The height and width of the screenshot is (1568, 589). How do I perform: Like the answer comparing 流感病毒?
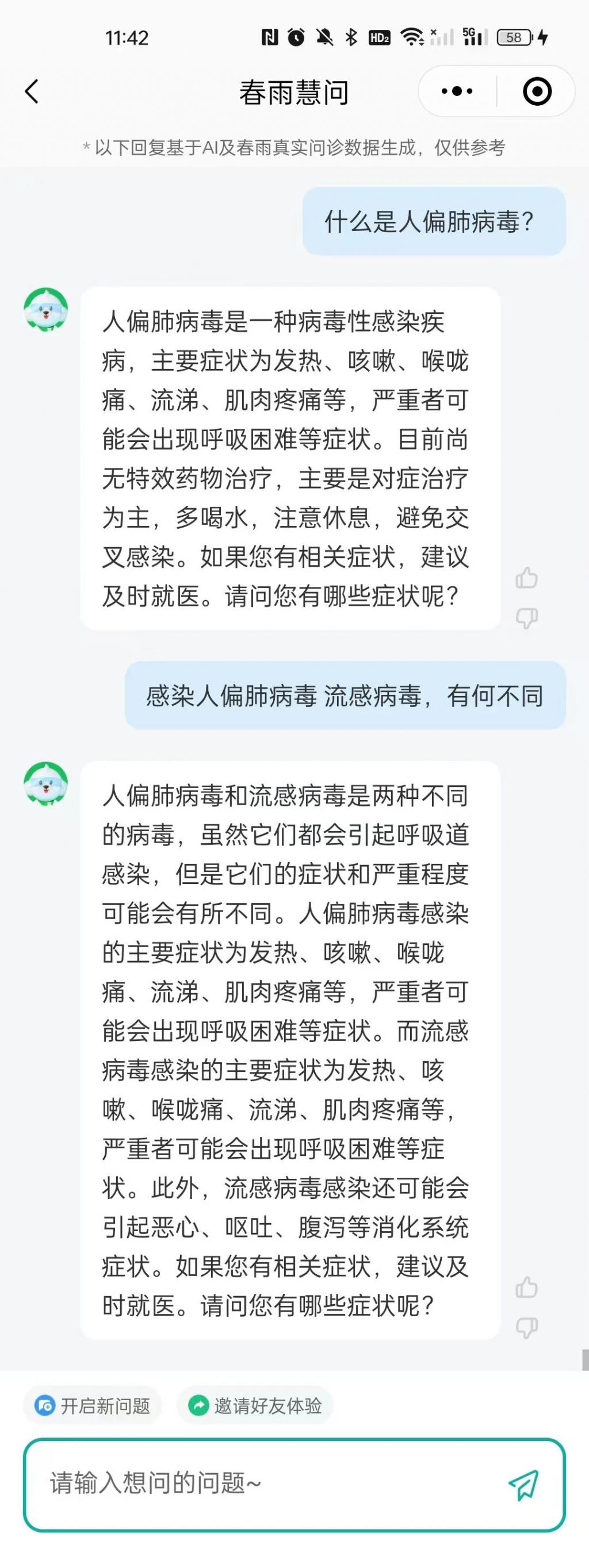tap(527, 1288)
